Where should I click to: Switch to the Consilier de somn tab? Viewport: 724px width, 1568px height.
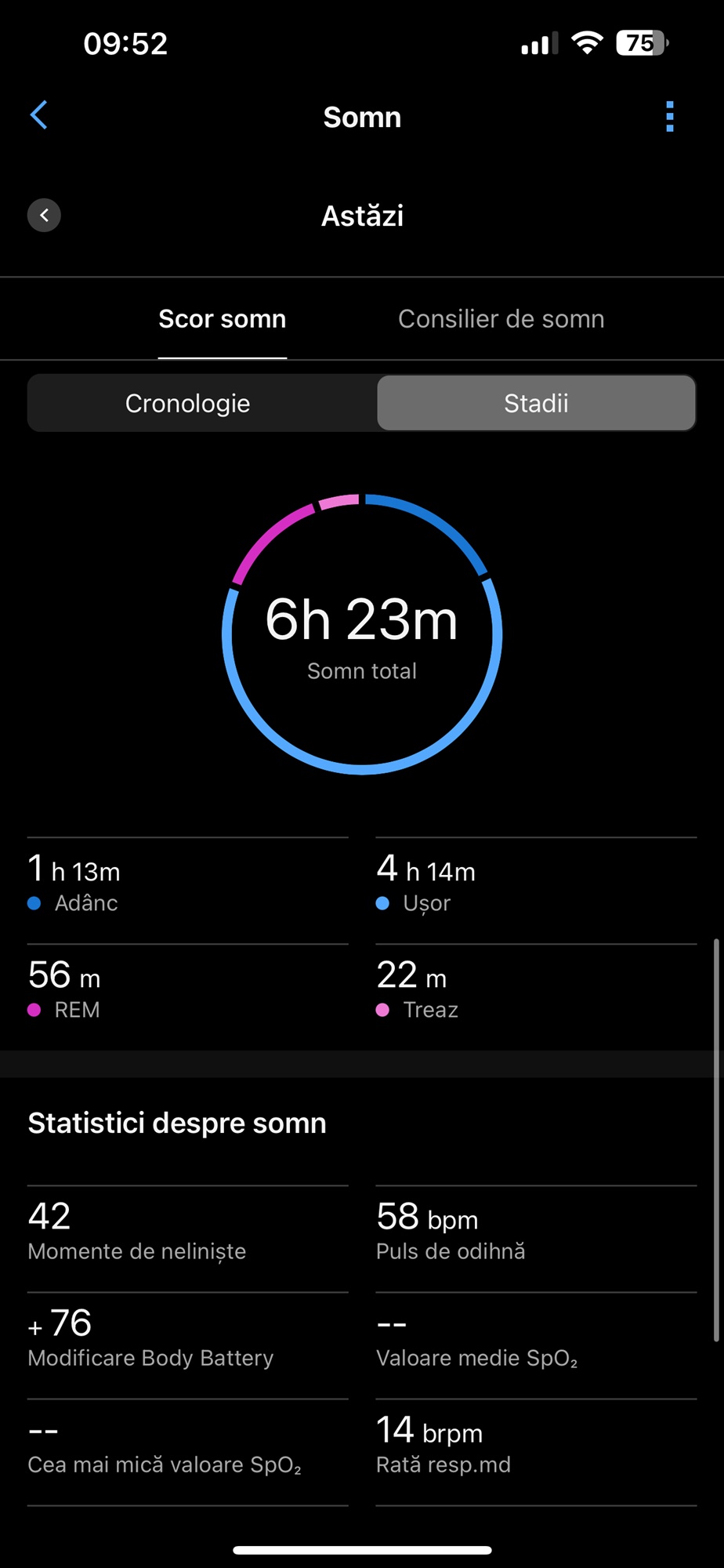pyautogui.click(x=501, y=319)
